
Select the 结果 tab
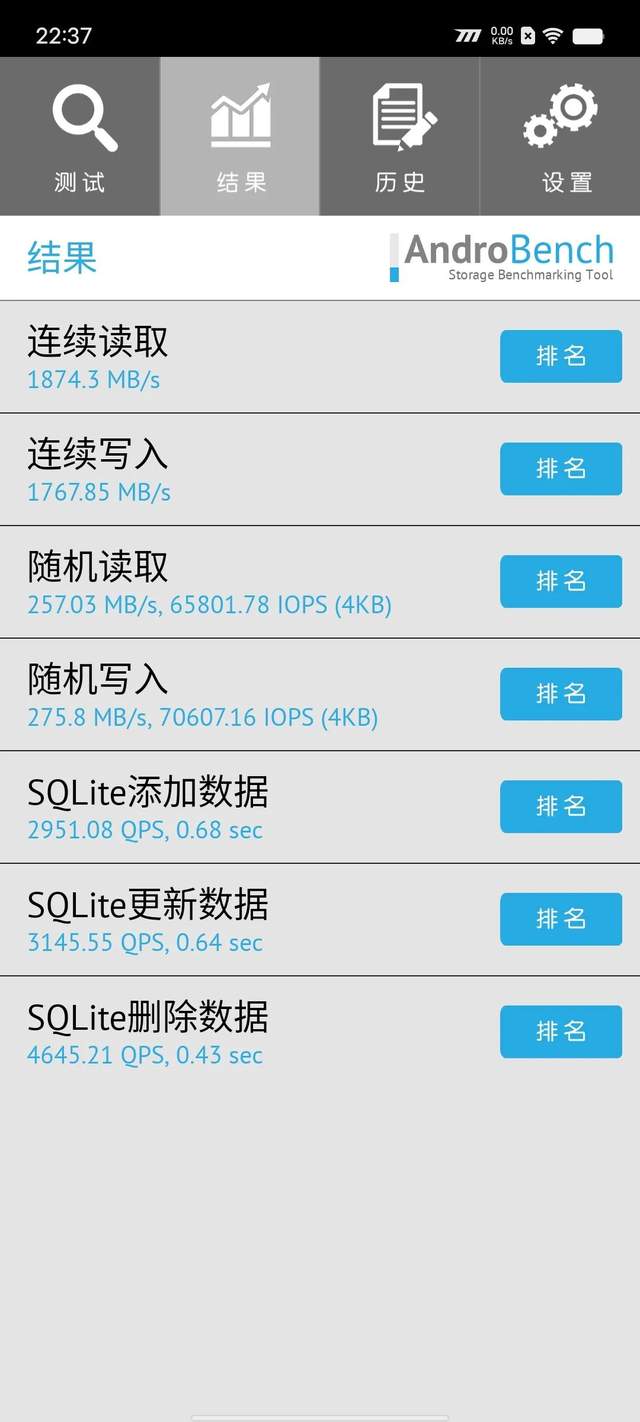(x=240, y=137)
